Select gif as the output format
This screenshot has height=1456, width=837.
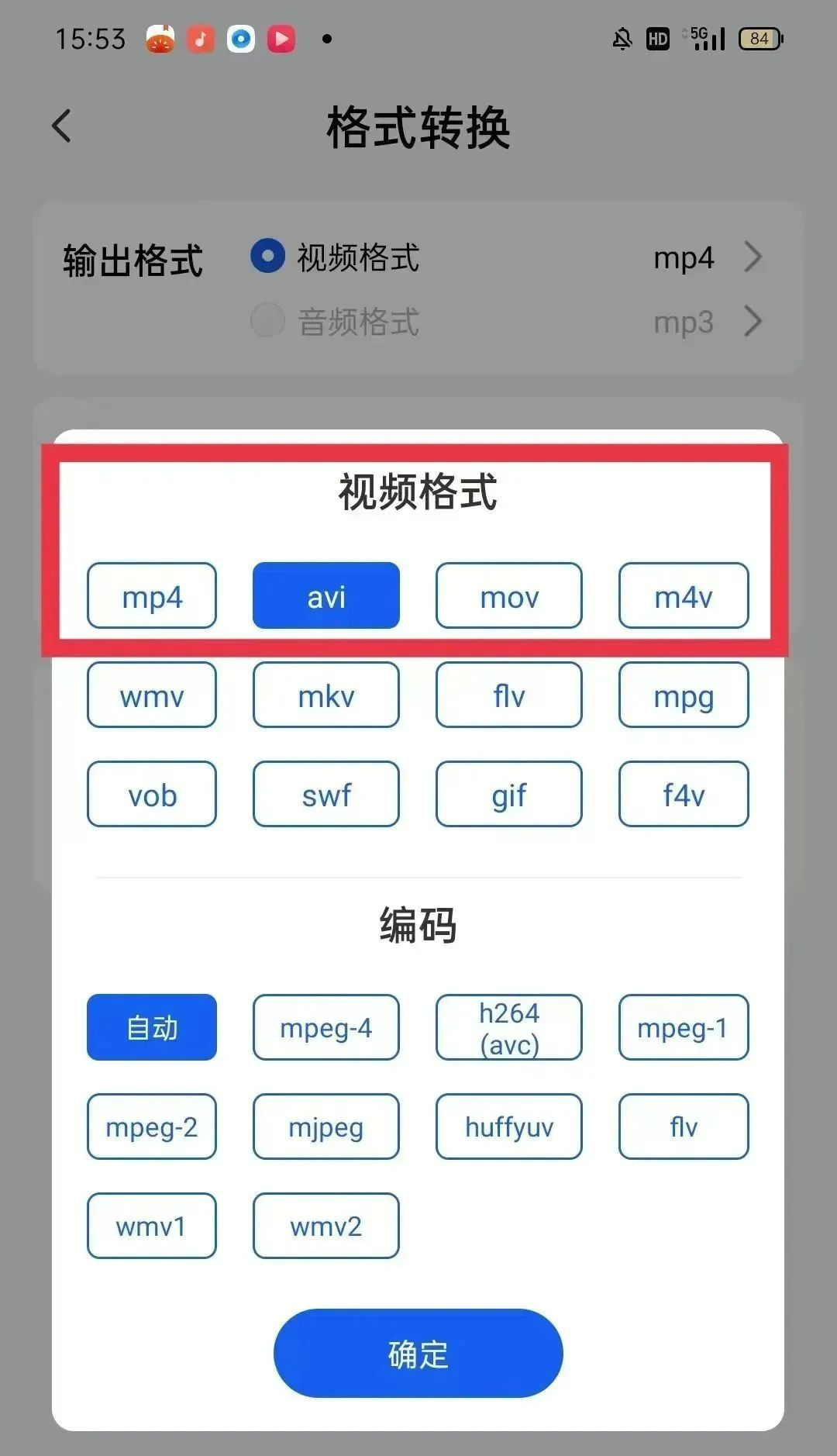pos(508,794)
